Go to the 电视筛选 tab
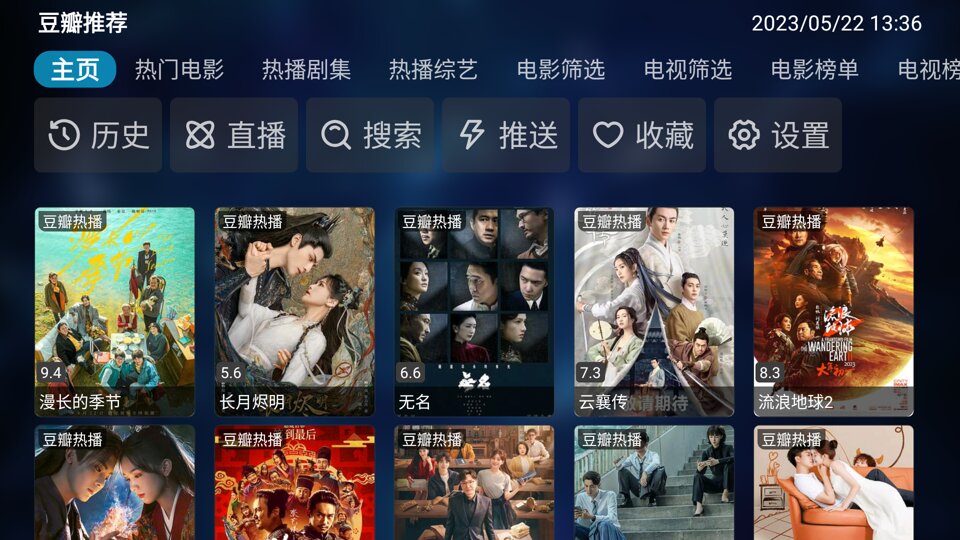Image resolution: width=960 pixels, height=540 pixels. click(x=688, y=70)
